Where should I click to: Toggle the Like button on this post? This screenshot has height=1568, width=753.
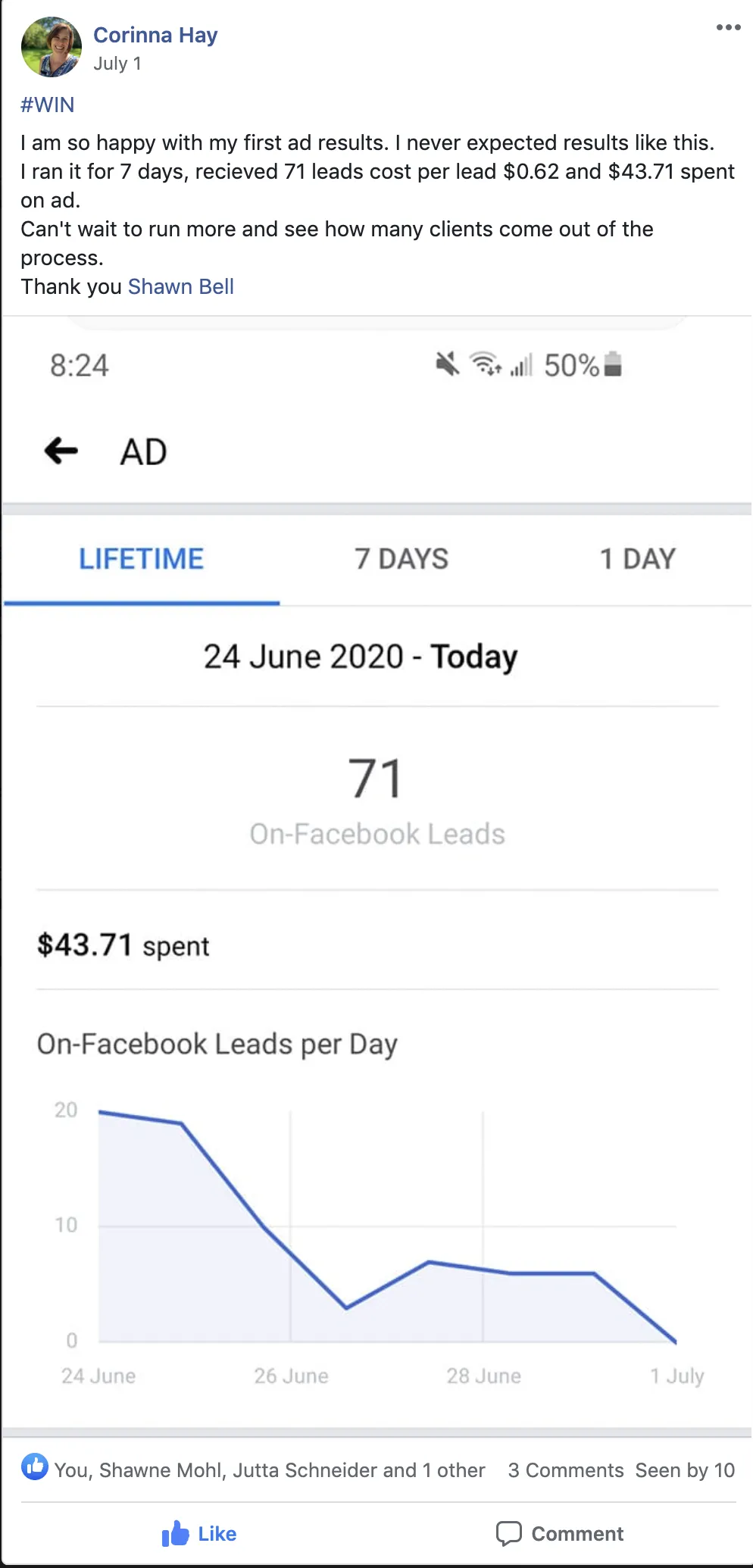pyautogui.click(x=199, y=1534)
